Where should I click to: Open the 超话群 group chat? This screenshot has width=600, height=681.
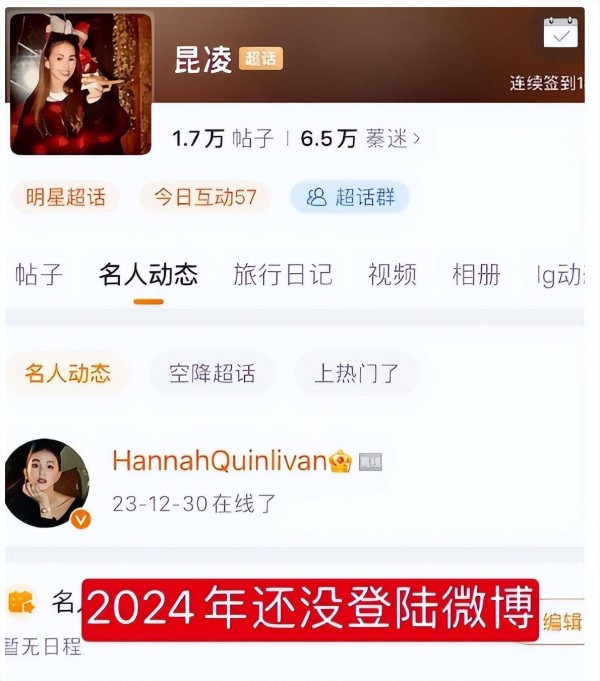pyautogui.click(x=350, y=197)
